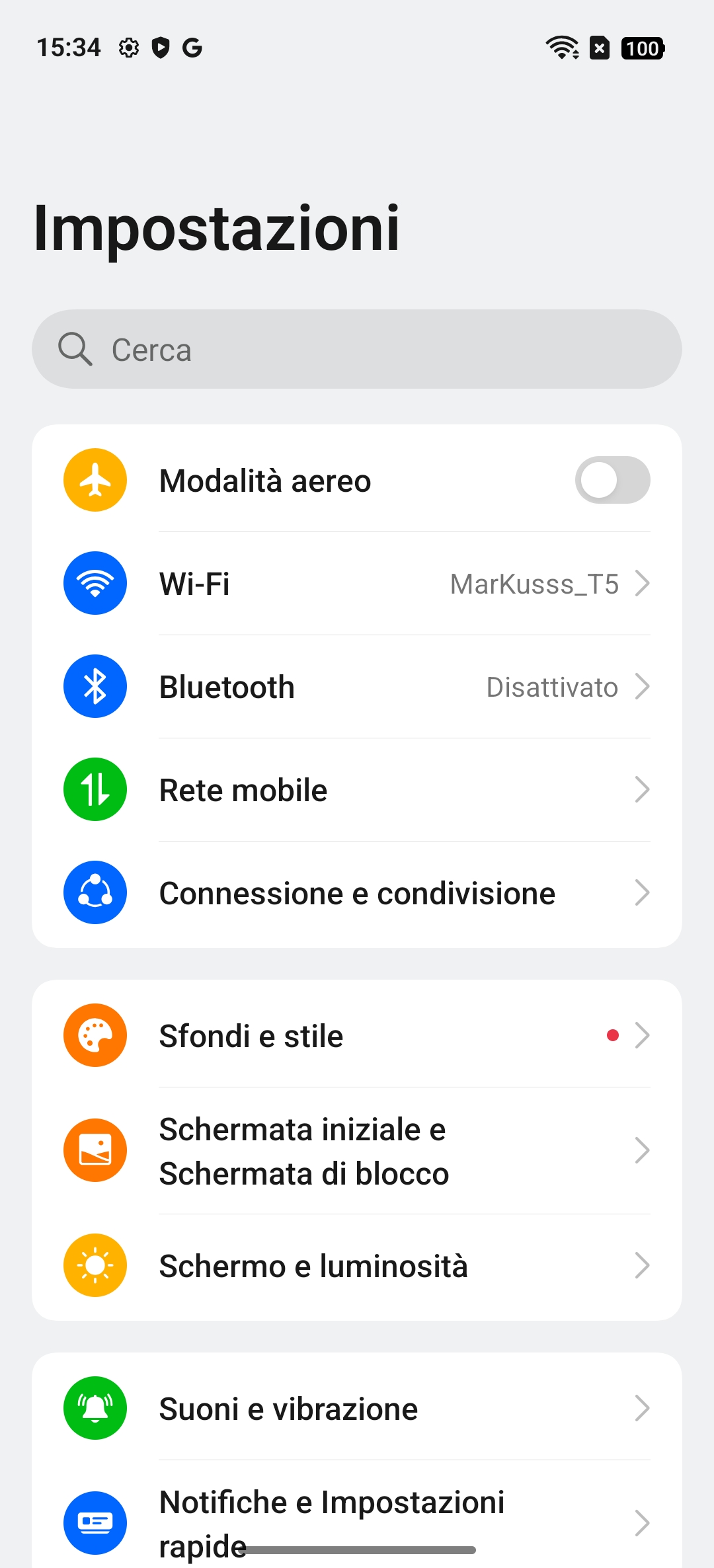
Task: Open Bluetooth settings
Action: [x=357, y=687]
